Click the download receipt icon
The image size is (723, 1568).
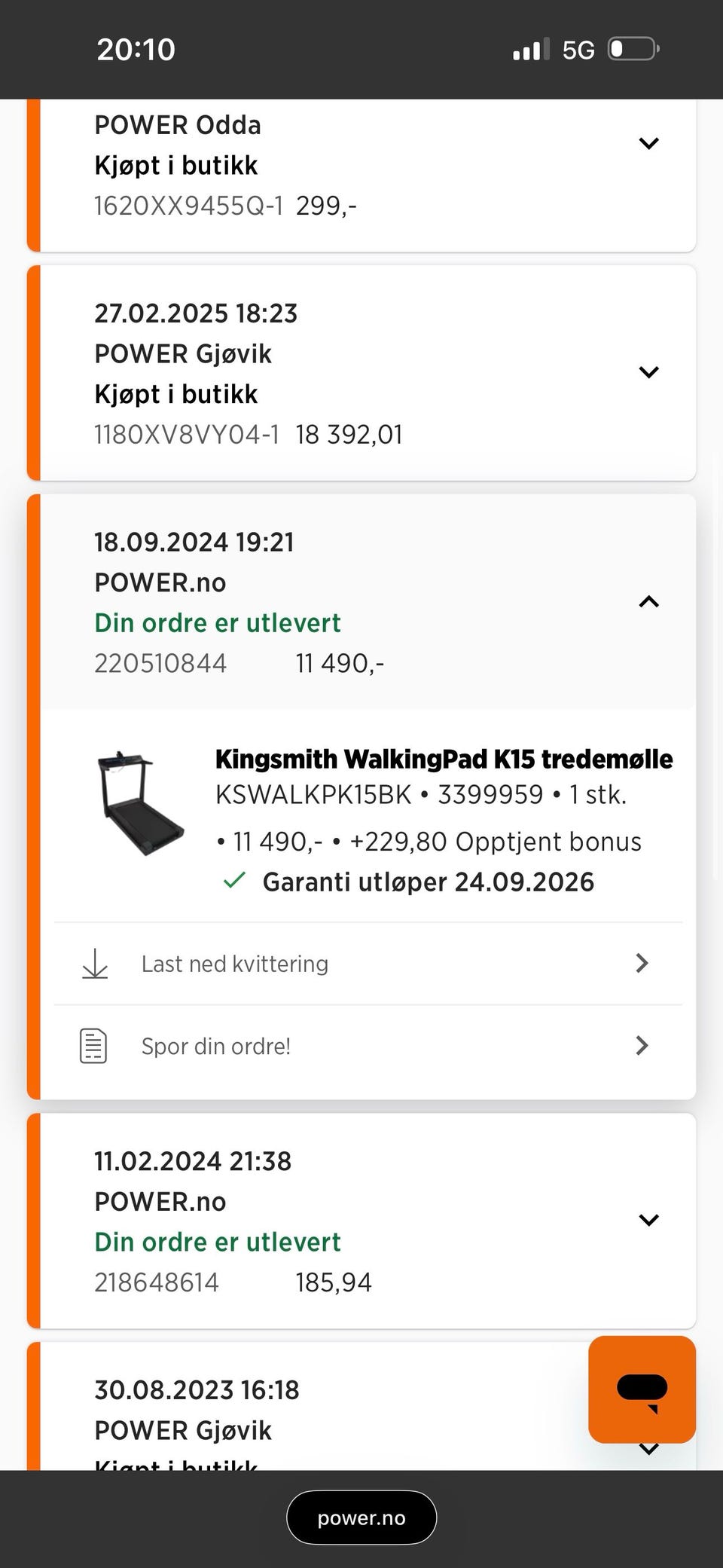tap(93, 963)
